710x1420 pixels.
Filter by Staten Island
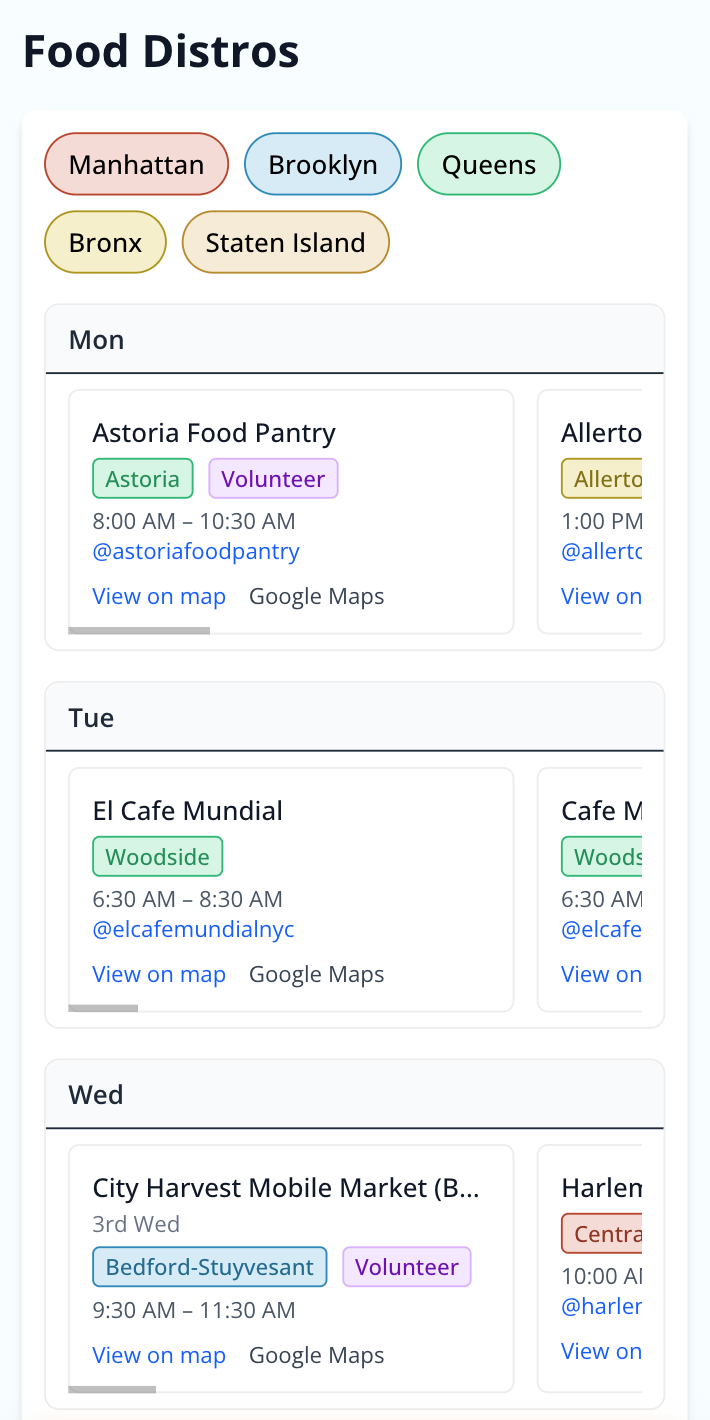click(x=285, y=242)
